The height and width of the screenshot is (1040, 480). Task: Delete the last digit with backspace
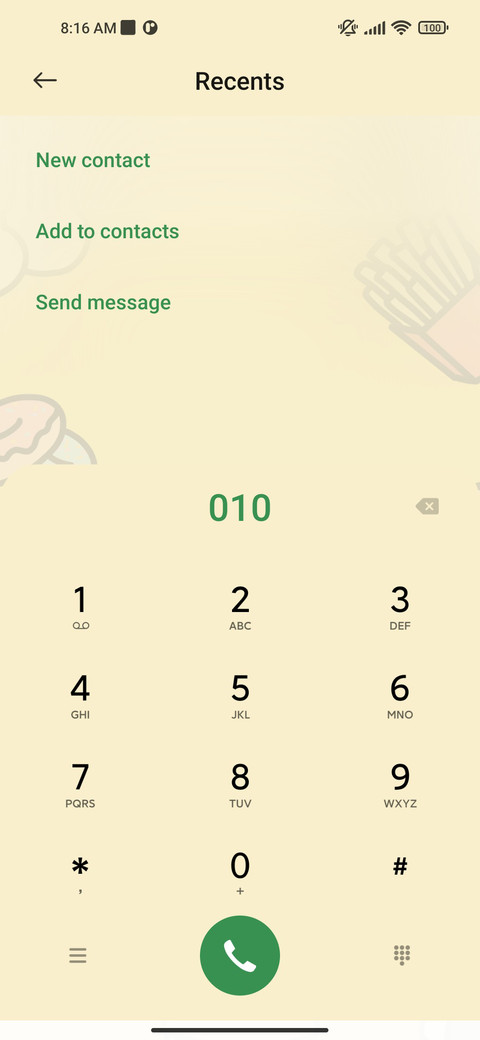(427, 507)
